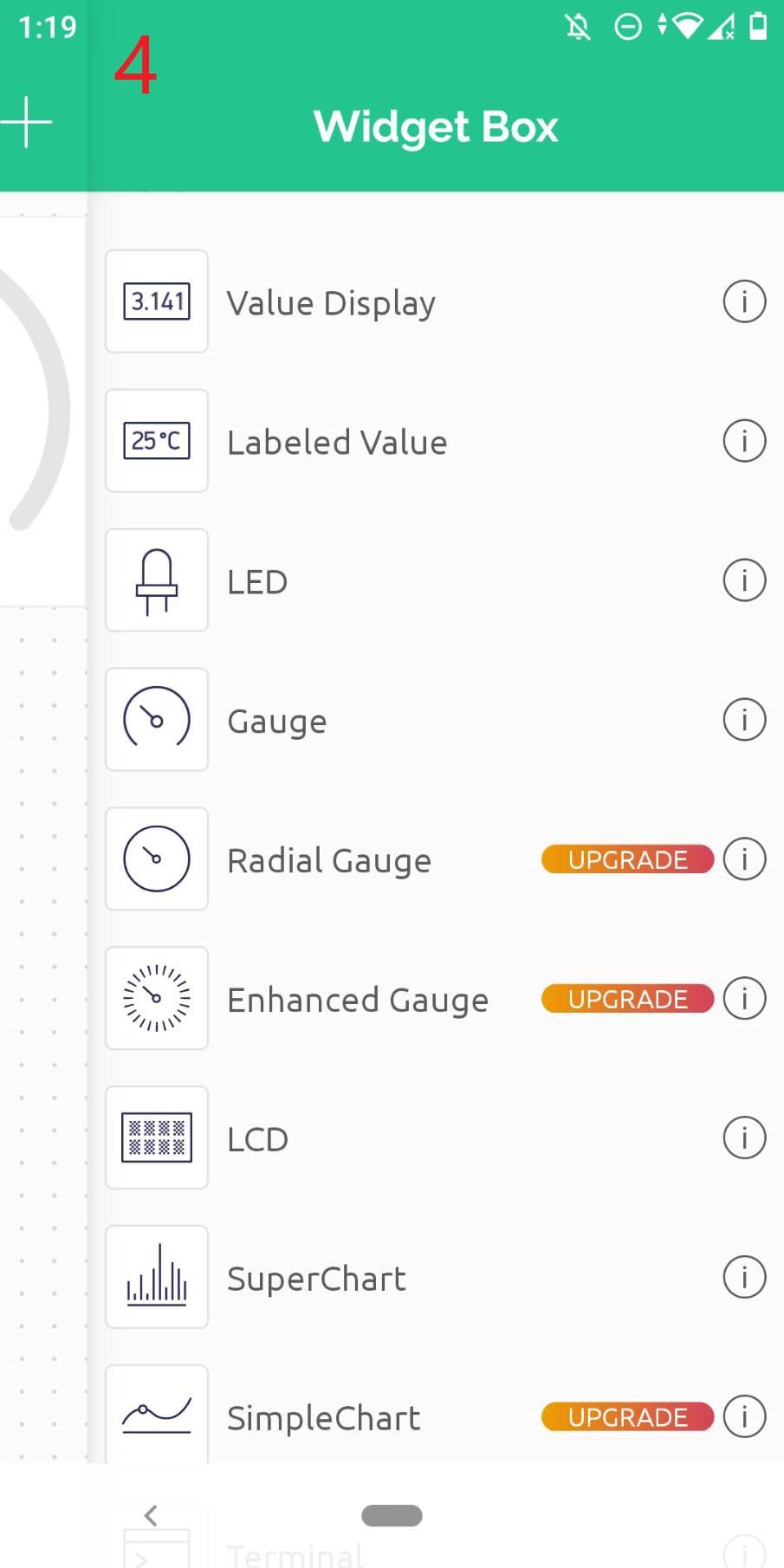
Task: Choose the SuperChart widget
Action: [x=316, y=1279]
